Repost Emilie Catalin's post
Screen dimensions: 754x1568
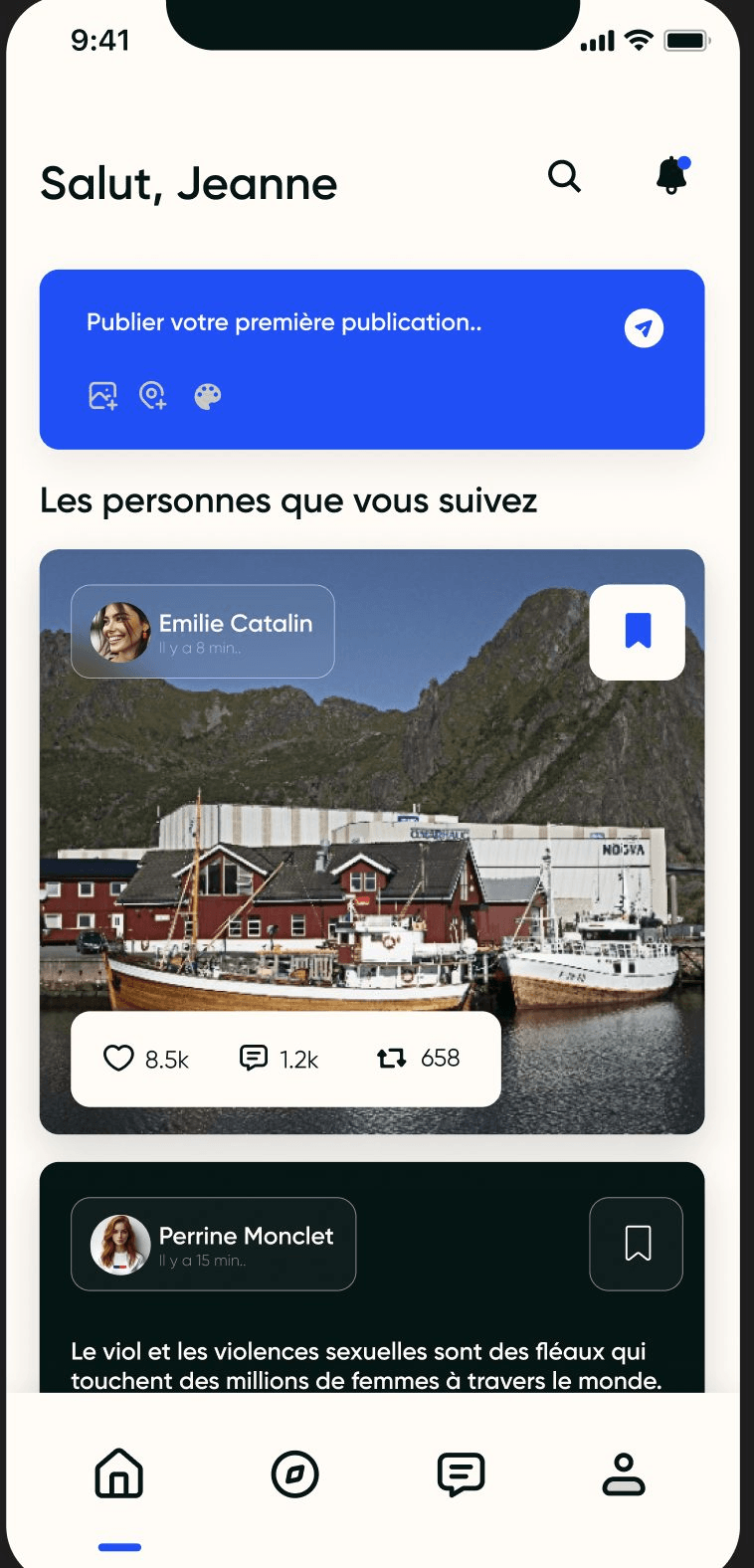click(x=392, y=1058)
